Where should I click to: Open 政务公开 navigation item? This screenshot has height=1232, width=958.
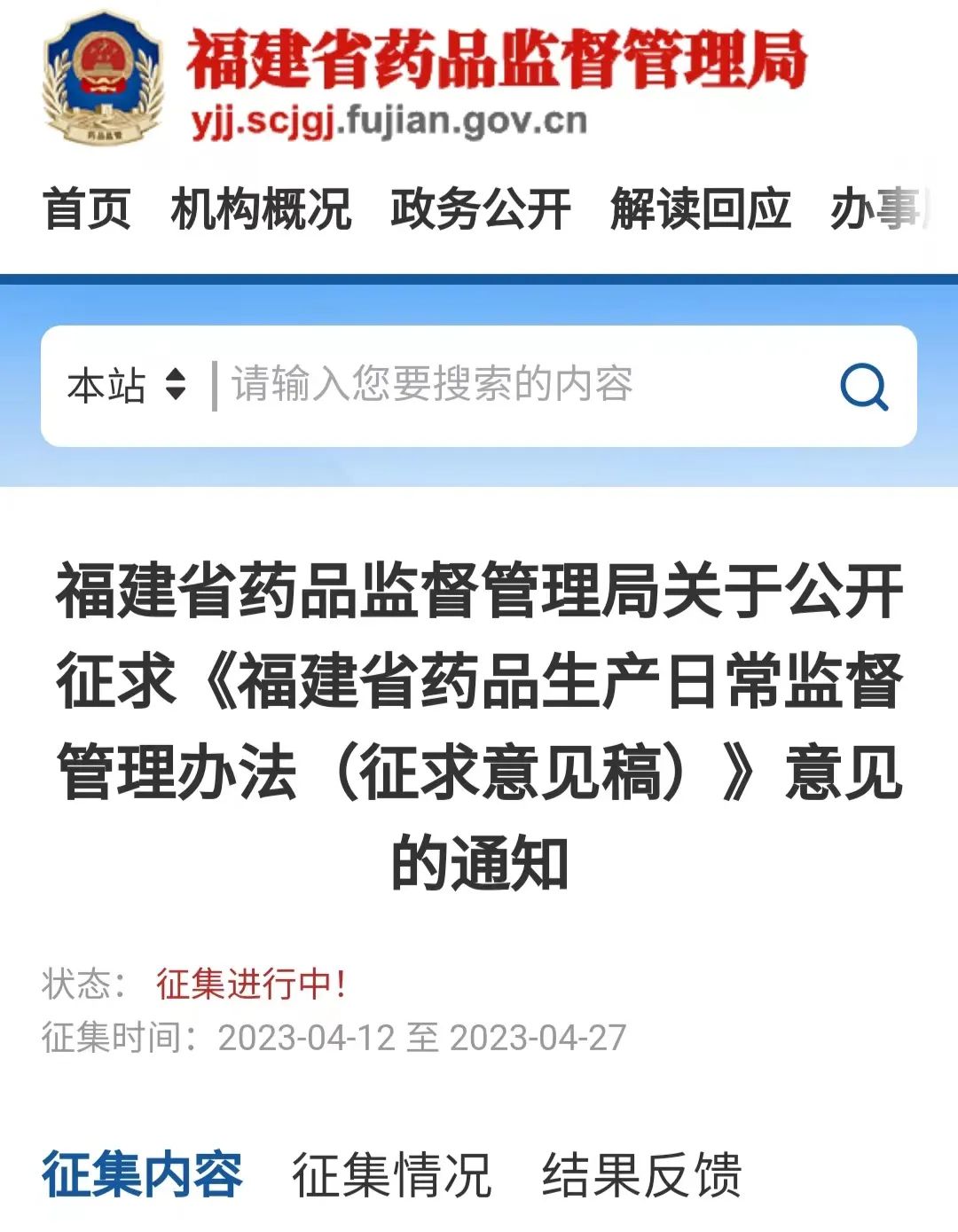480,209
